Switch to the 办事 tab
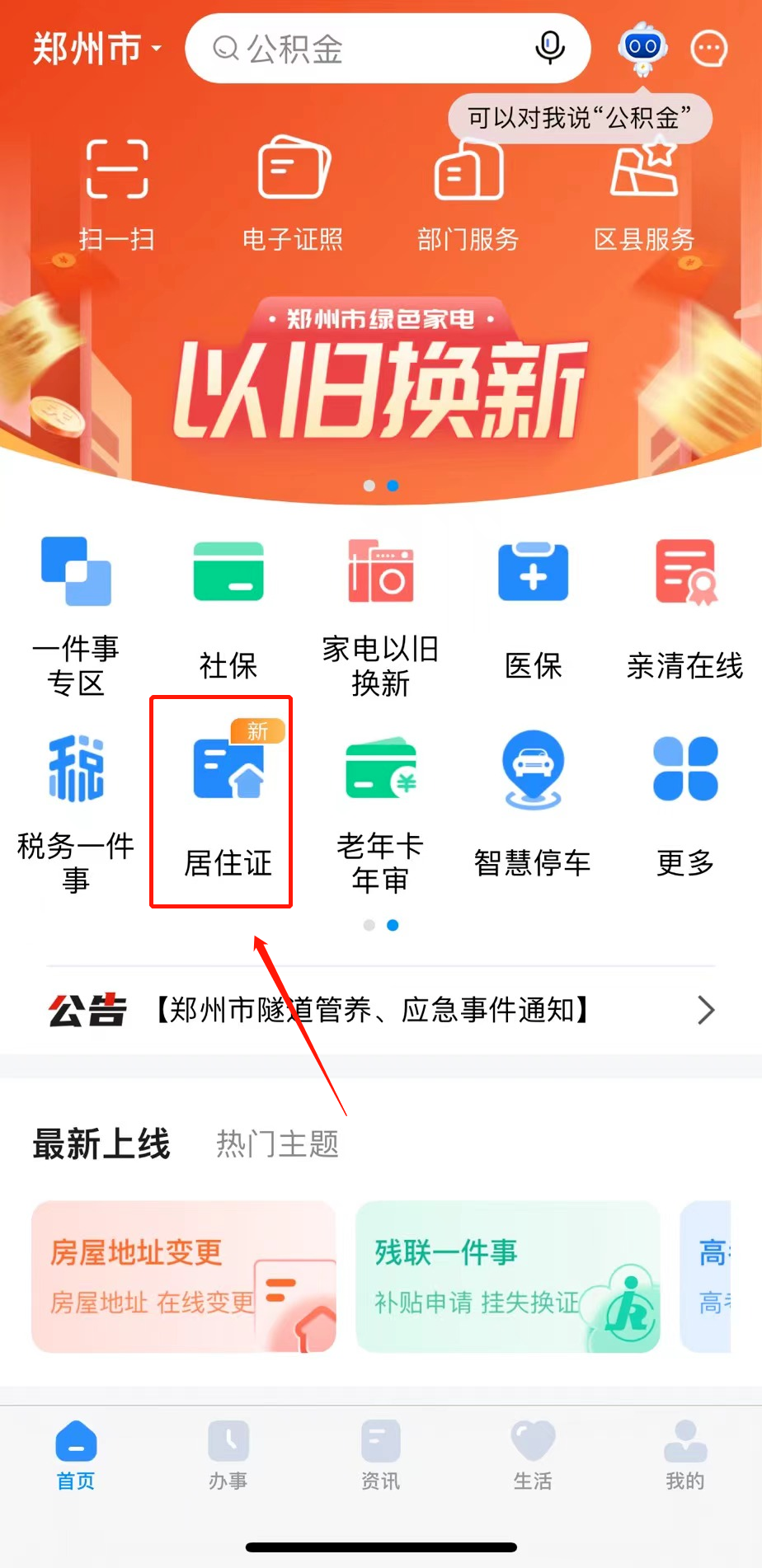 [x=228, y=1456]
